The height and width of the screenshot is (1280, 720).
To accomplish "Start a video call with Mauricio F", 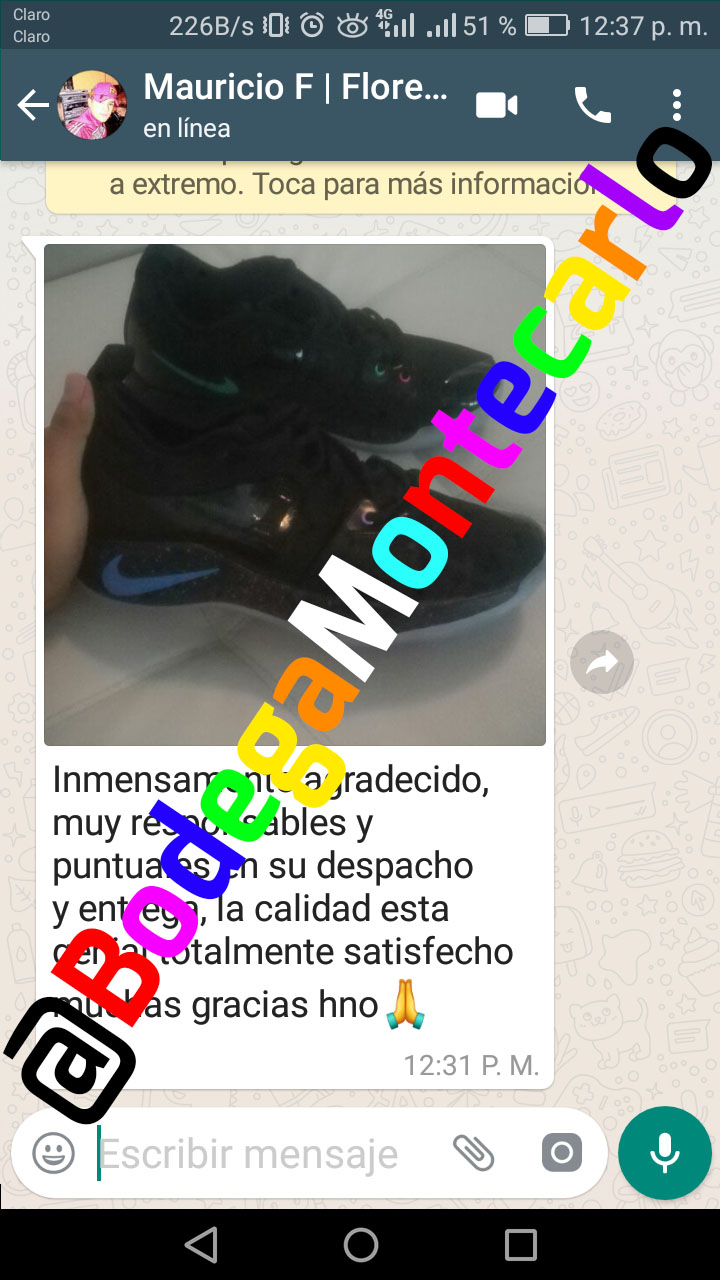I will coord(497,105).
